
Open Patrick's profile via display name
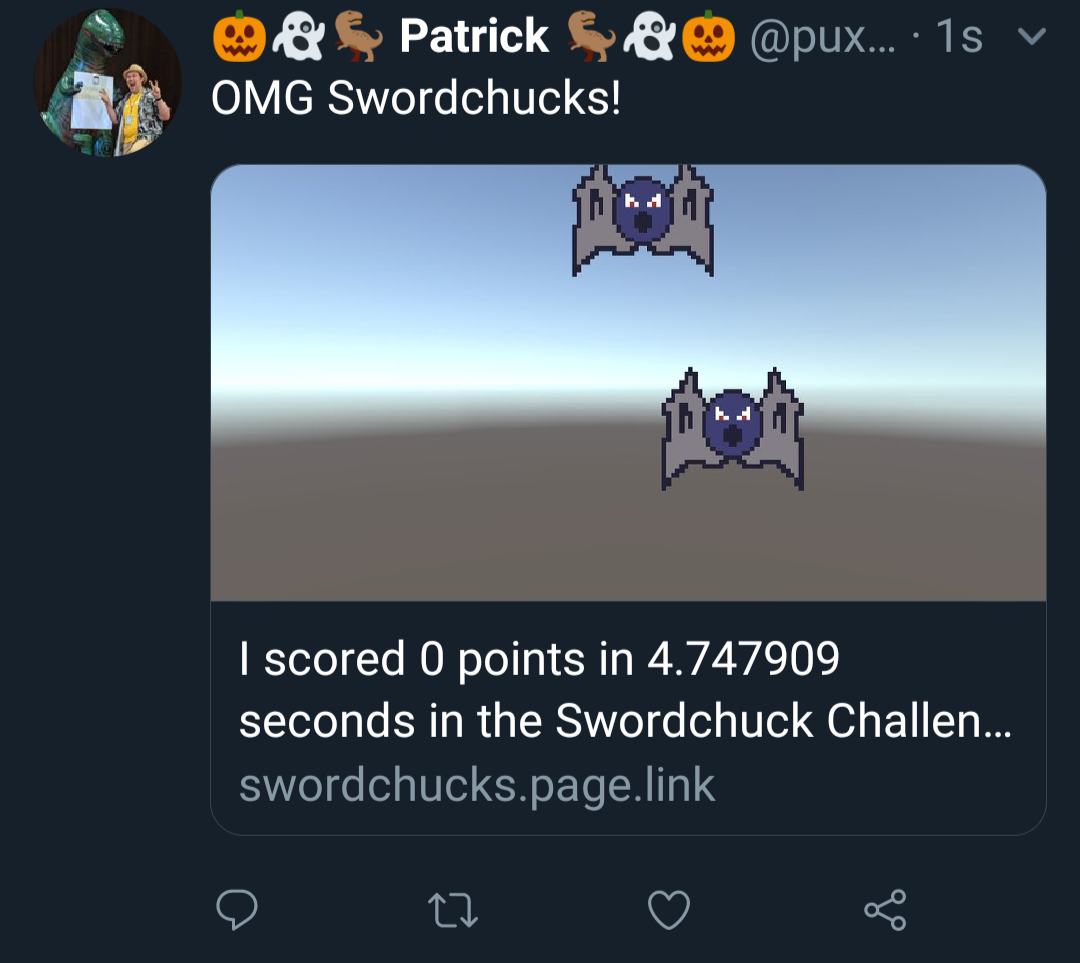point(474,38)
